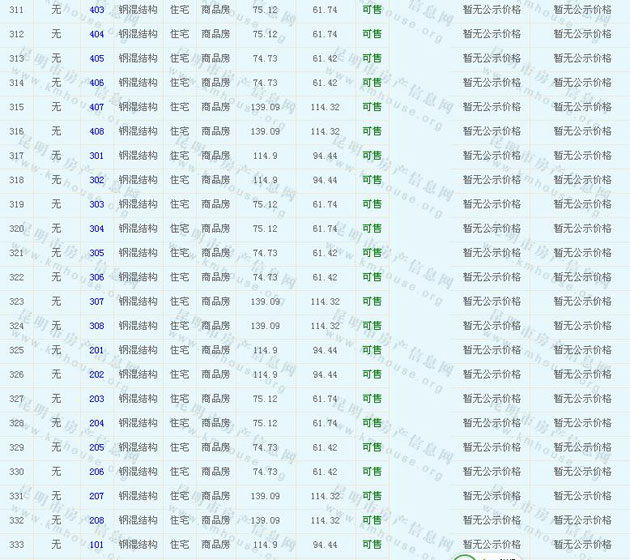The image size is (630, 560).
Task: Open room 305 details link
Action: point(96,253)
